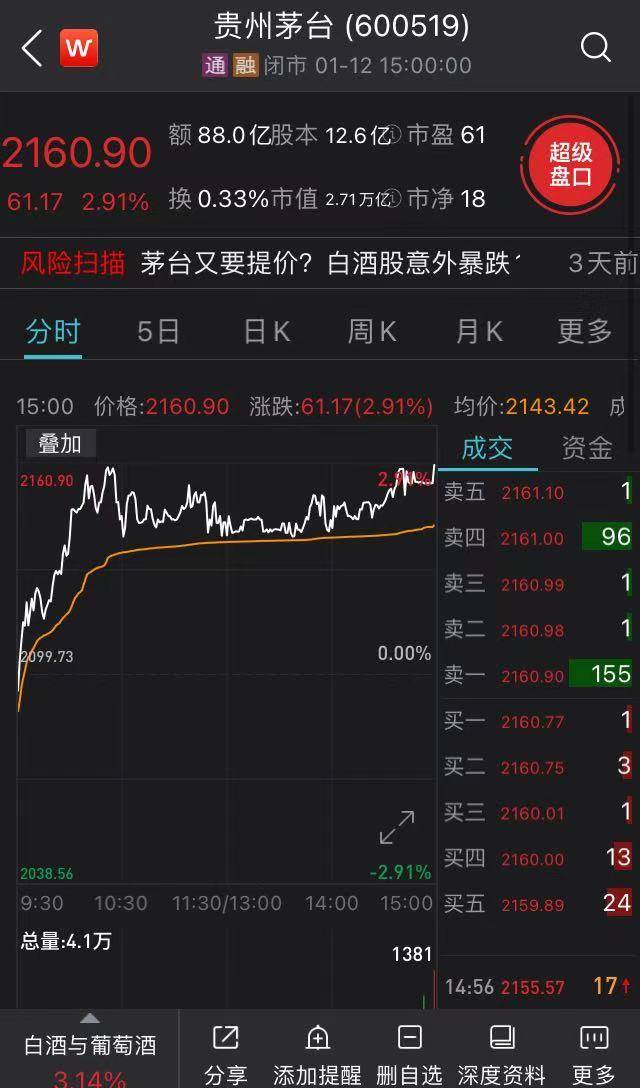This screenshot has width=640, height=1088.
Task: Select the 成交 order book tab
Action: pos(487,448)
